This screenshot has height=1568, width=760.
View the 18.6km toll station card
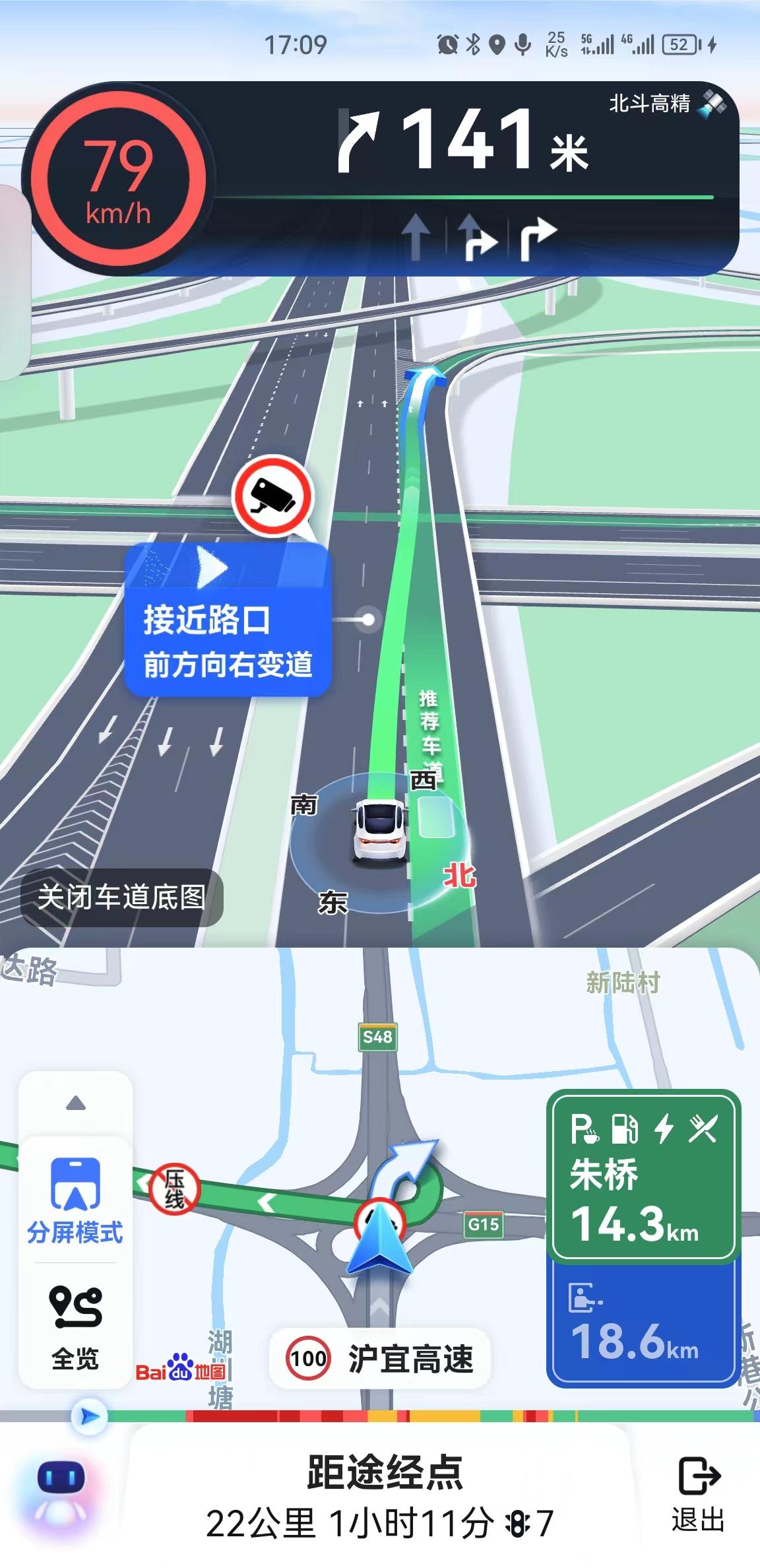tap(643, 1323)
